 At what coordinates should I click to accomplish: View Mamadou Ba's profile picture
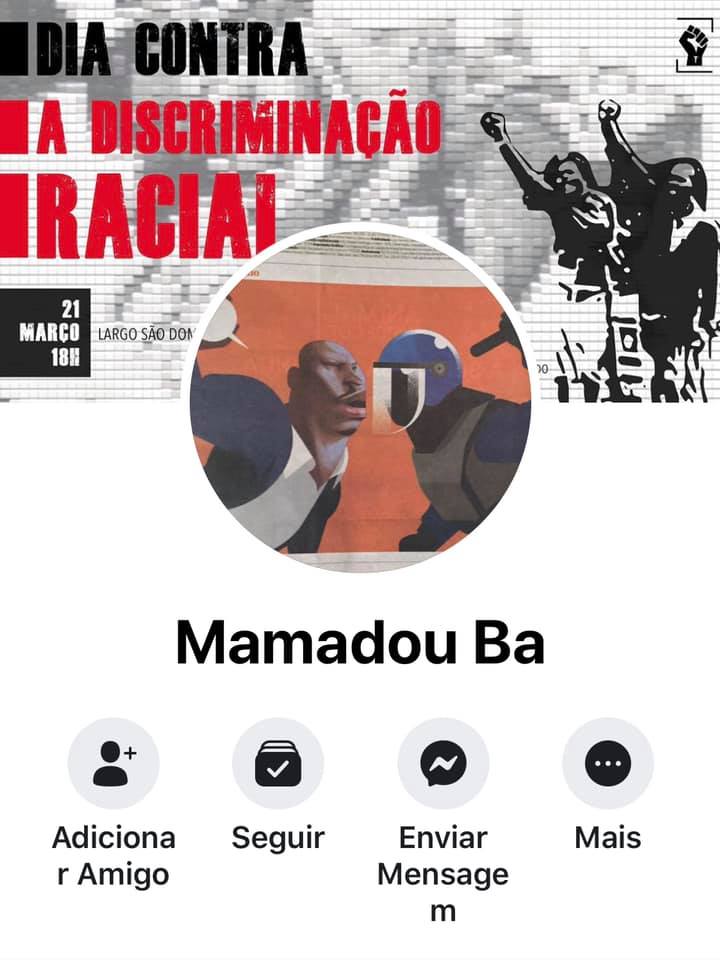(x=360, y=400)
